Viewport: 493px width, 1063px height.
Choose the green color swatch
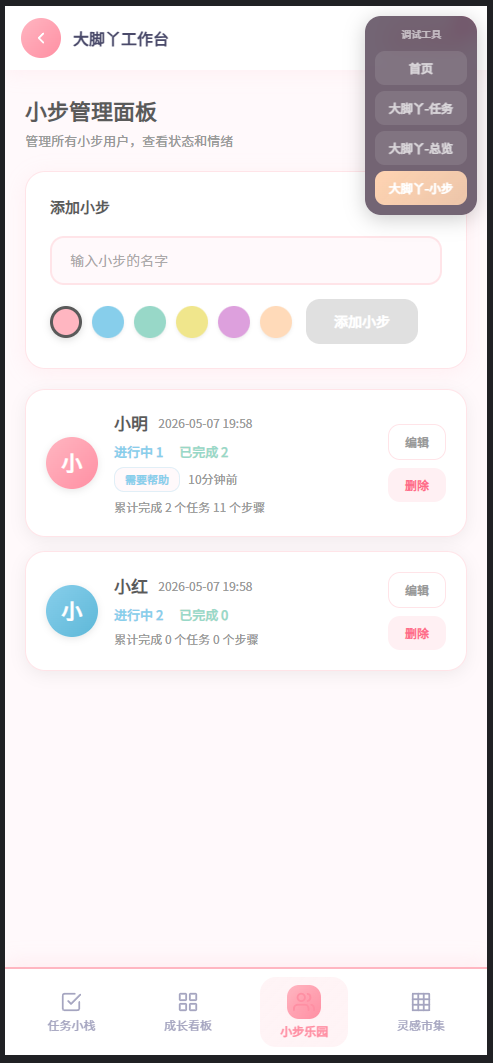pos(150,322)
